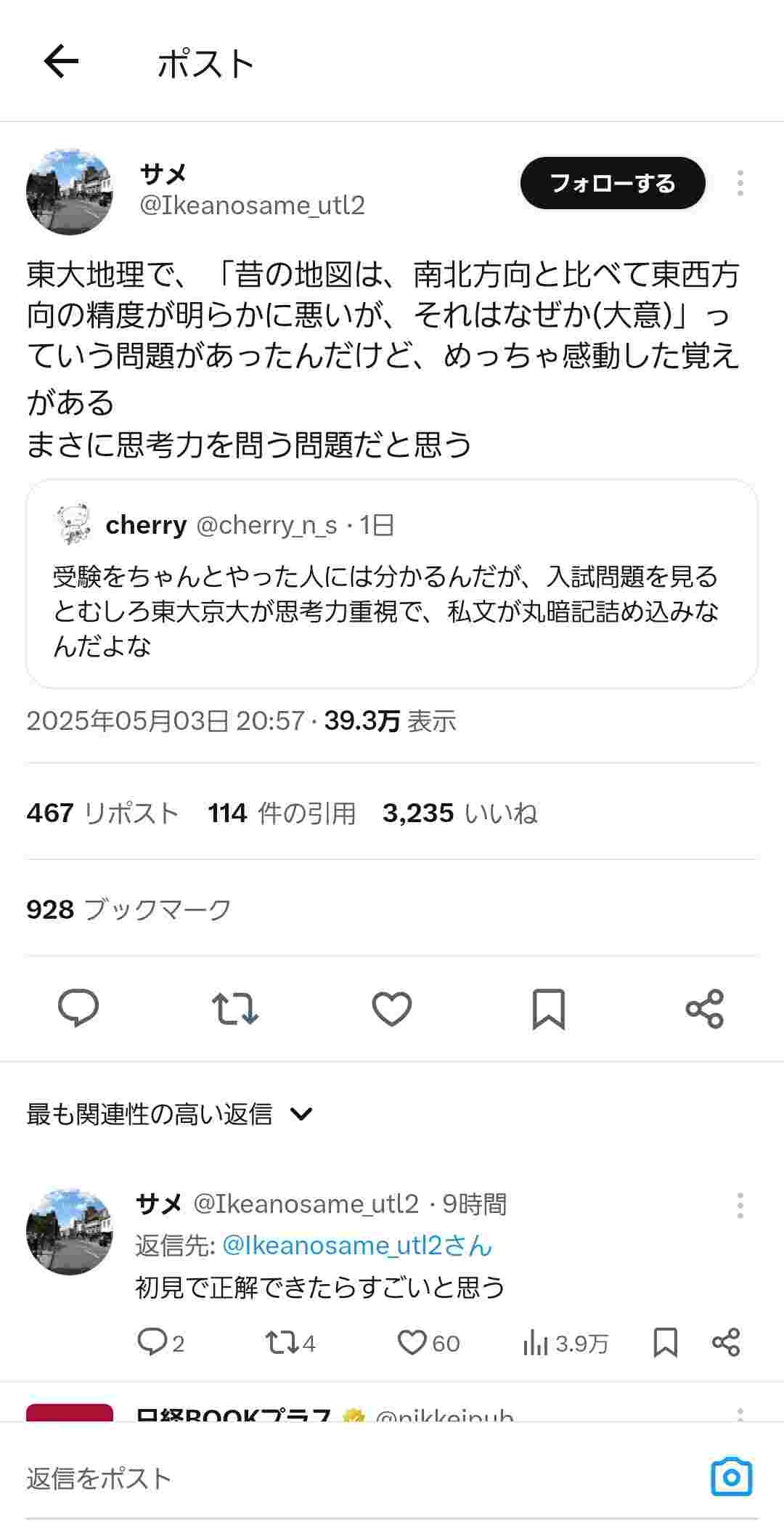Like the main post

pos(392,1008)
